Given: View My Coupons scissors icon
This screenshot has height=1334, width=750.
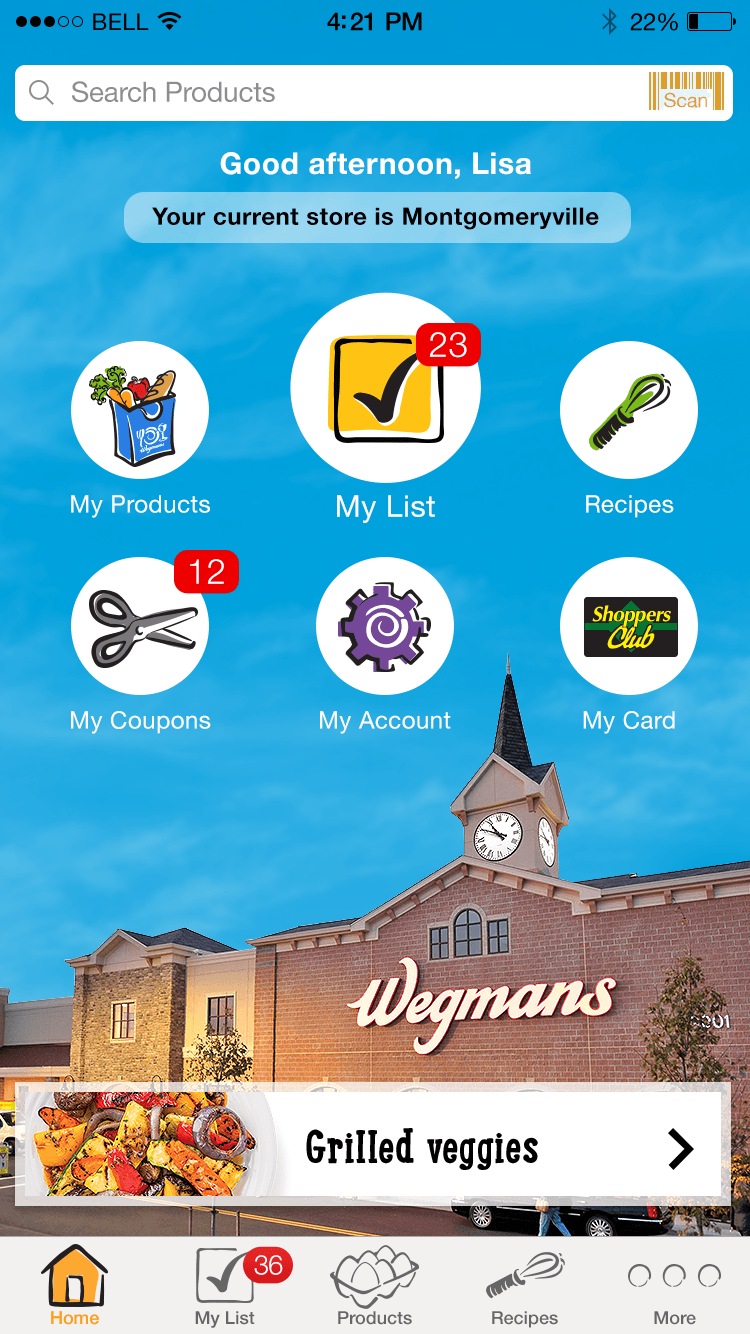Looking at the screenshot, I should tap(139, 626).
